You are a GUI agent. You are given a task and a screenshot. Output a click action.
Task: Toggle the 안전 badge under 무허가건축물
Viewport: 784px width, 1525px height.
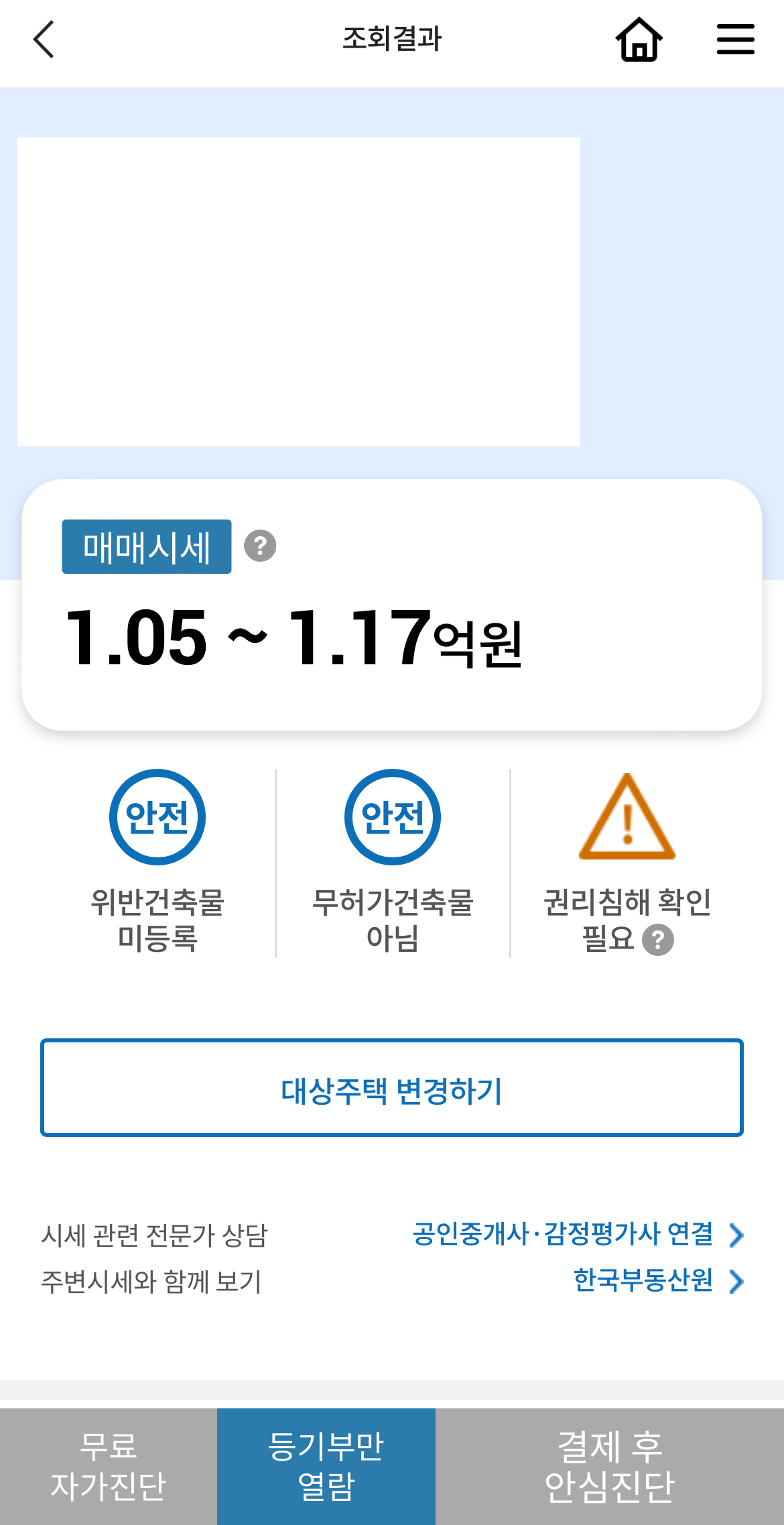392,816
